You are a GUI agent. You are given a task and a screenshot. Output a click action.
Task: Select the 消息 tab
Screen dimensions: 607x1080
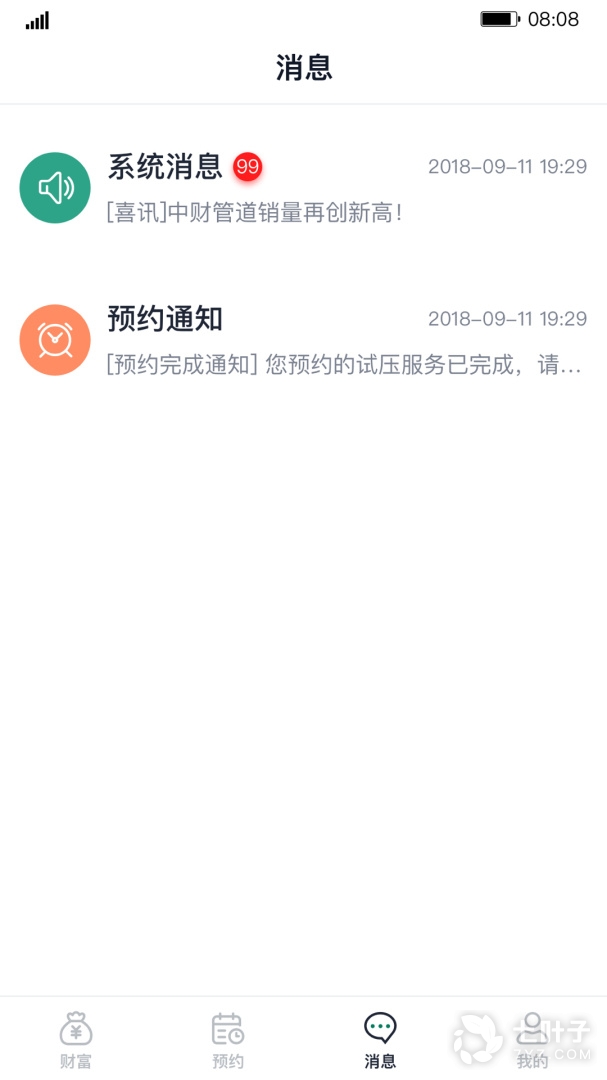point(380,1039)
